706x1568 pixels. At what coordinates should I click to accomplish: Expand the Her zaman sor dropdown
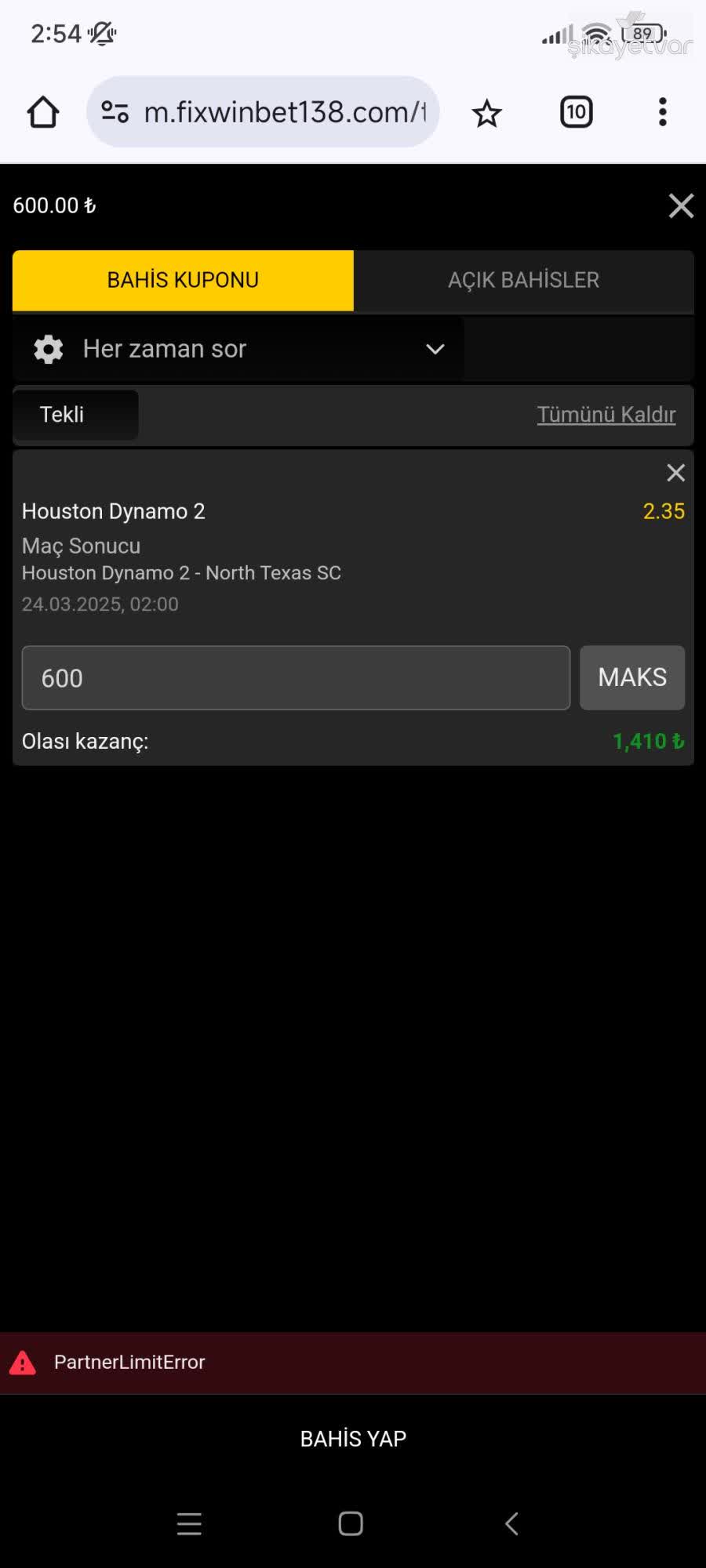pyautogui.click(x=238, y=349)
